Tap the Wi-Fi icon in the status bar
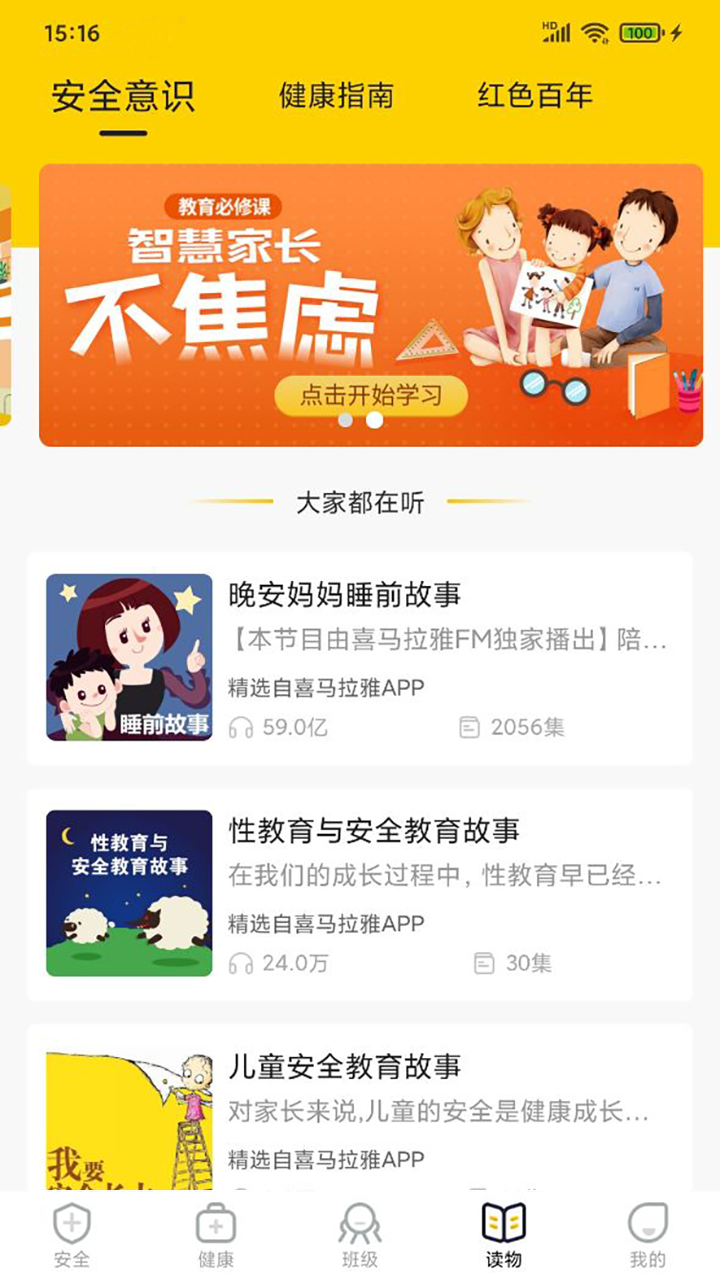Viewport: 720px width, 1280px height. (x=595, y=31)
